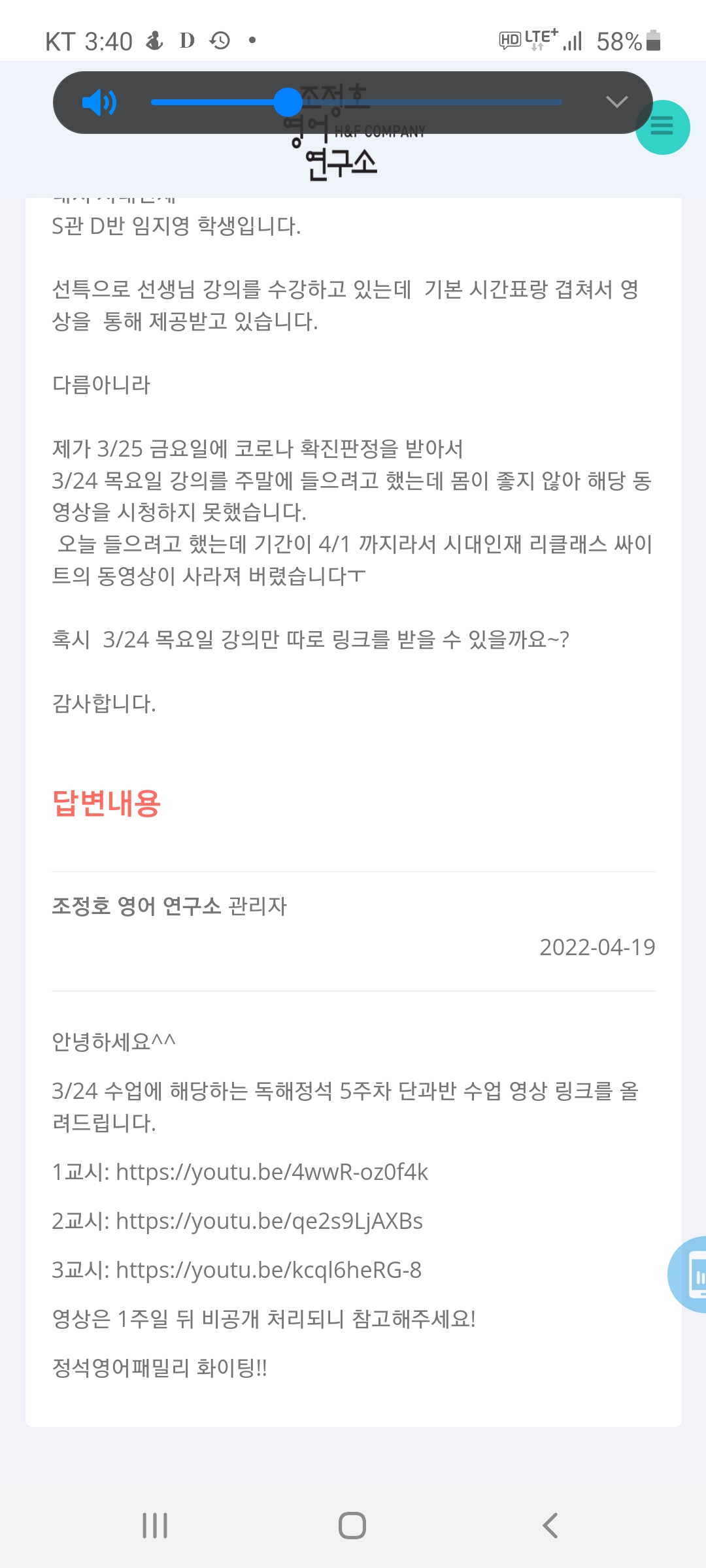Mute the media volume speaker icon

pos(99,103)
